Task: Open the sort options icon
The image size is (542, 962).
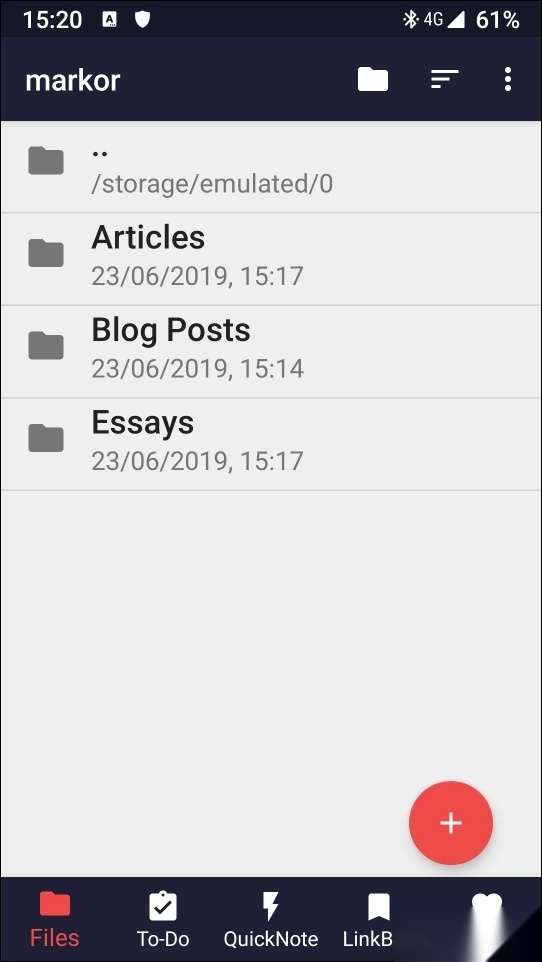Action: pos(444,80)
